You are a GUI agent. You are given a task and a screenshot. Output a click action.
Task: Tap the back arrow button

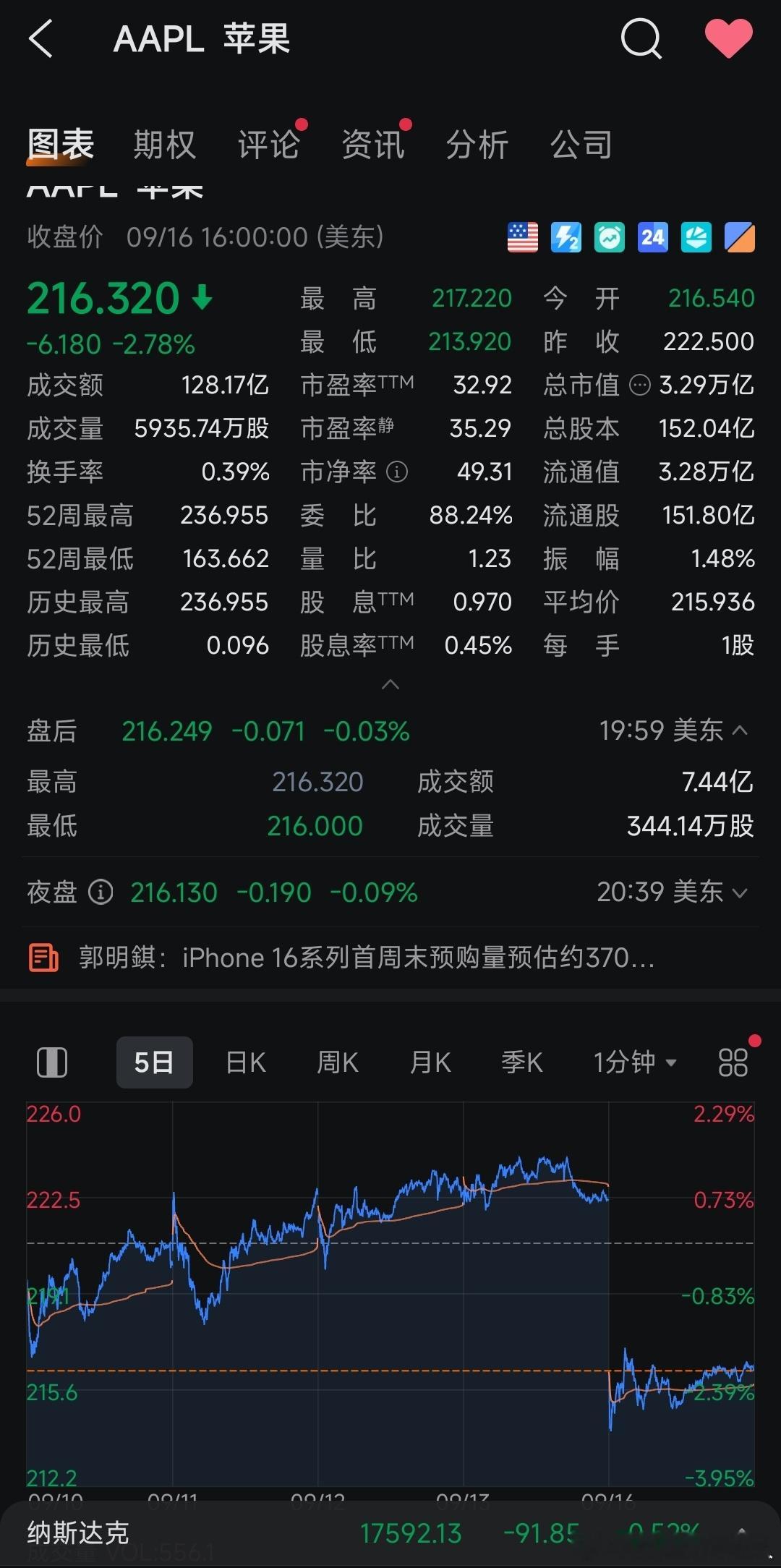(41, 40)
